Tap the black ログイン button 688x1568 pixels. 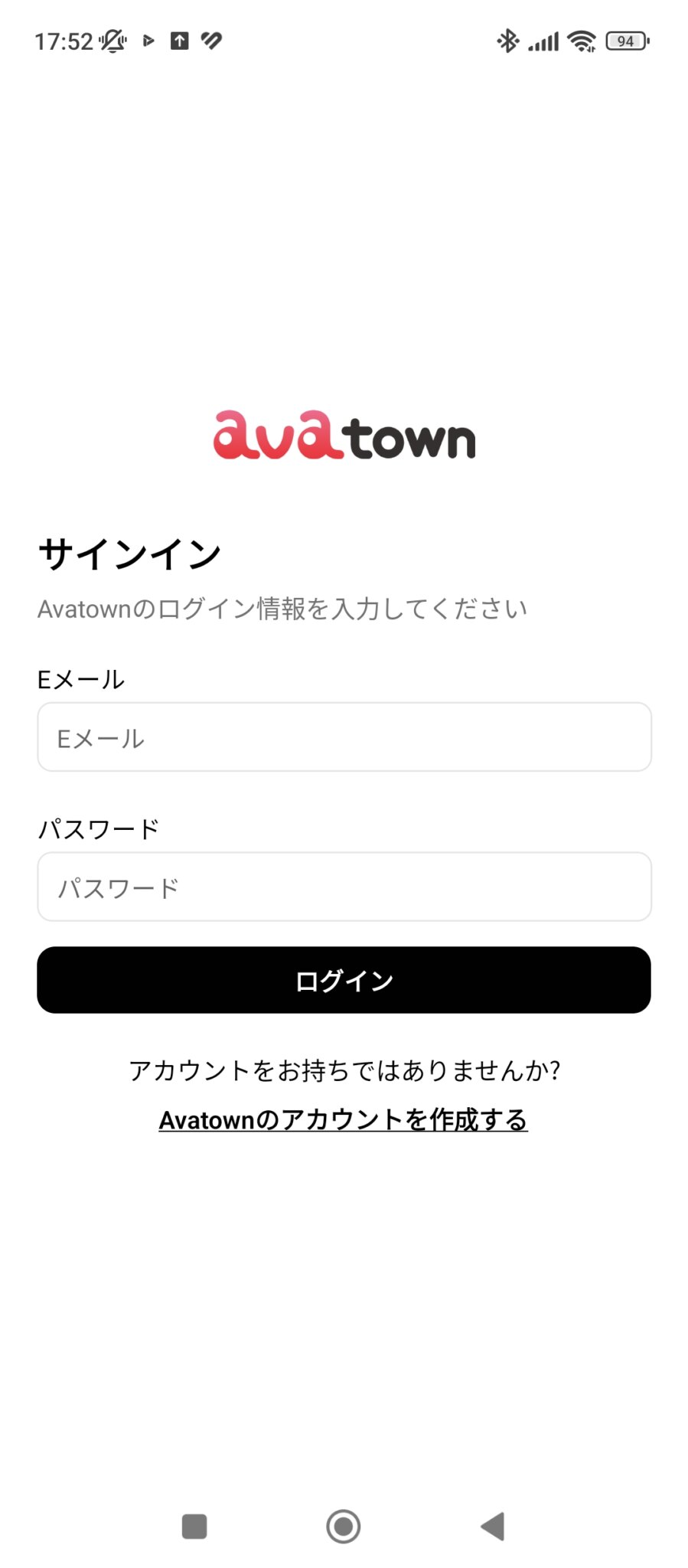(x=344, y=980)
